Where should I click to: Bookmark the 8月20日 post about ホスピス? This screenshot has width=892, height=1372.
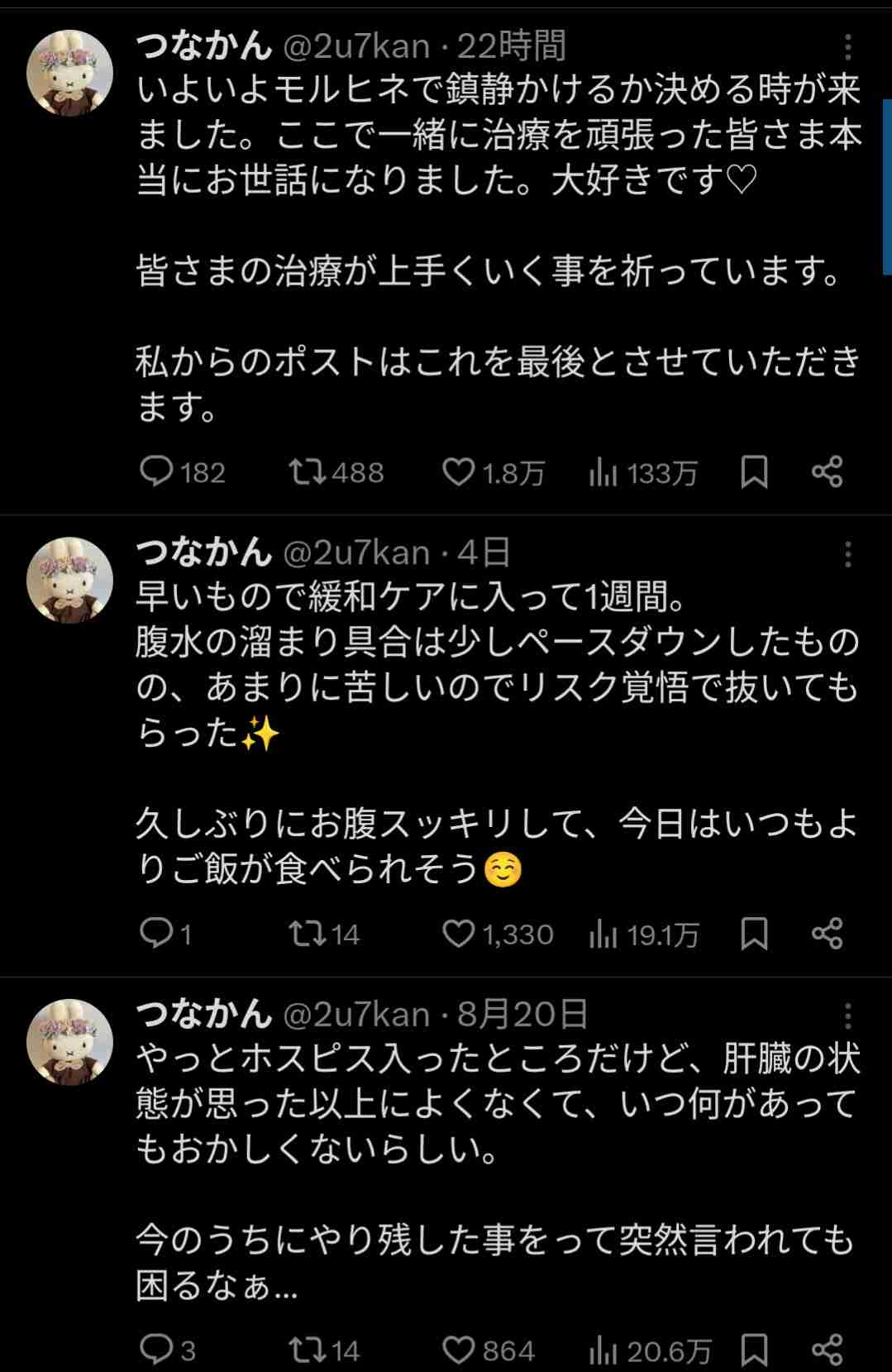click(x=754, y=1350)
